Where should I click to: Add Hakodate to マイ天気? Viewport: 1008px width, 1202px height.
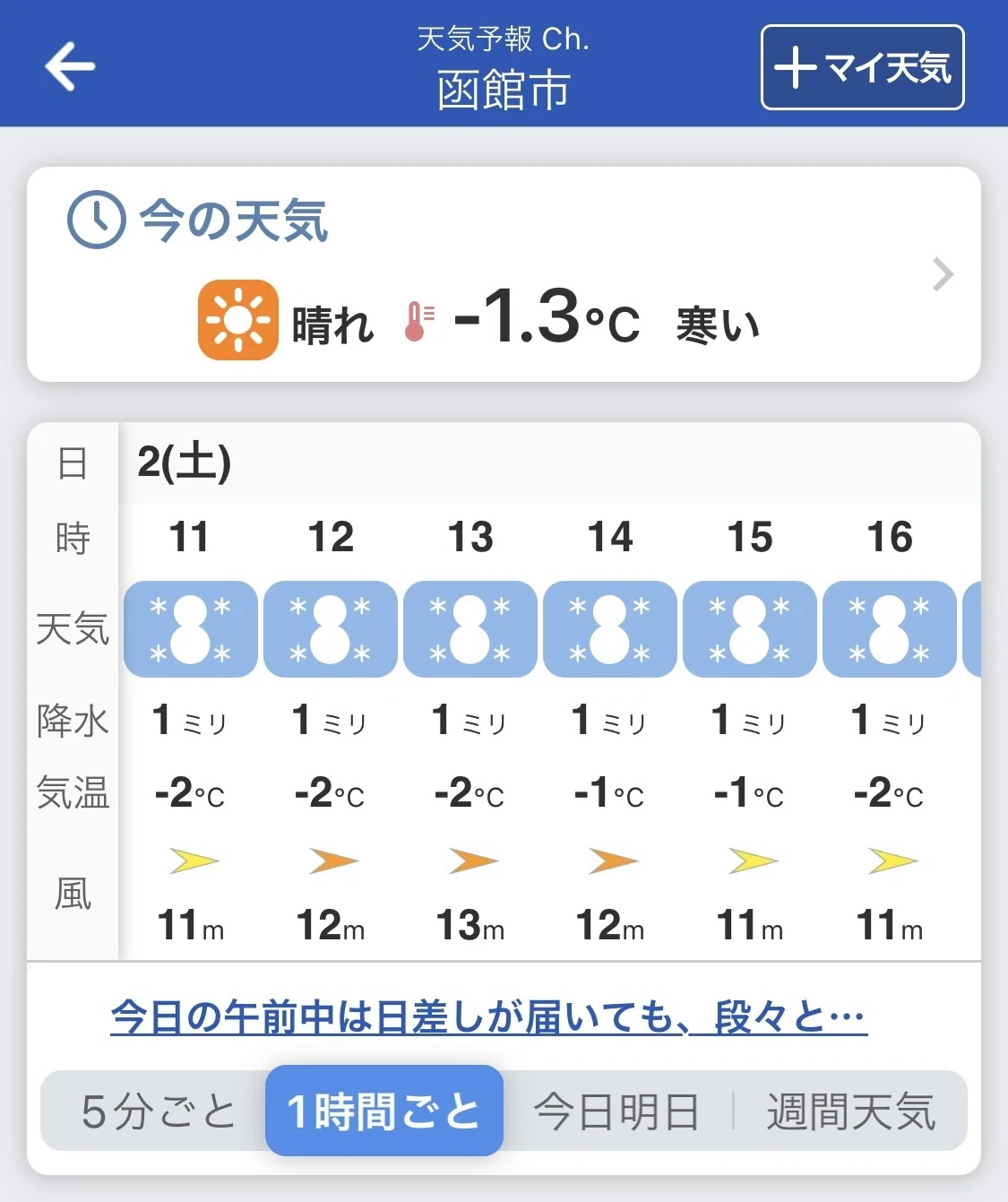[x=862, y=67]
